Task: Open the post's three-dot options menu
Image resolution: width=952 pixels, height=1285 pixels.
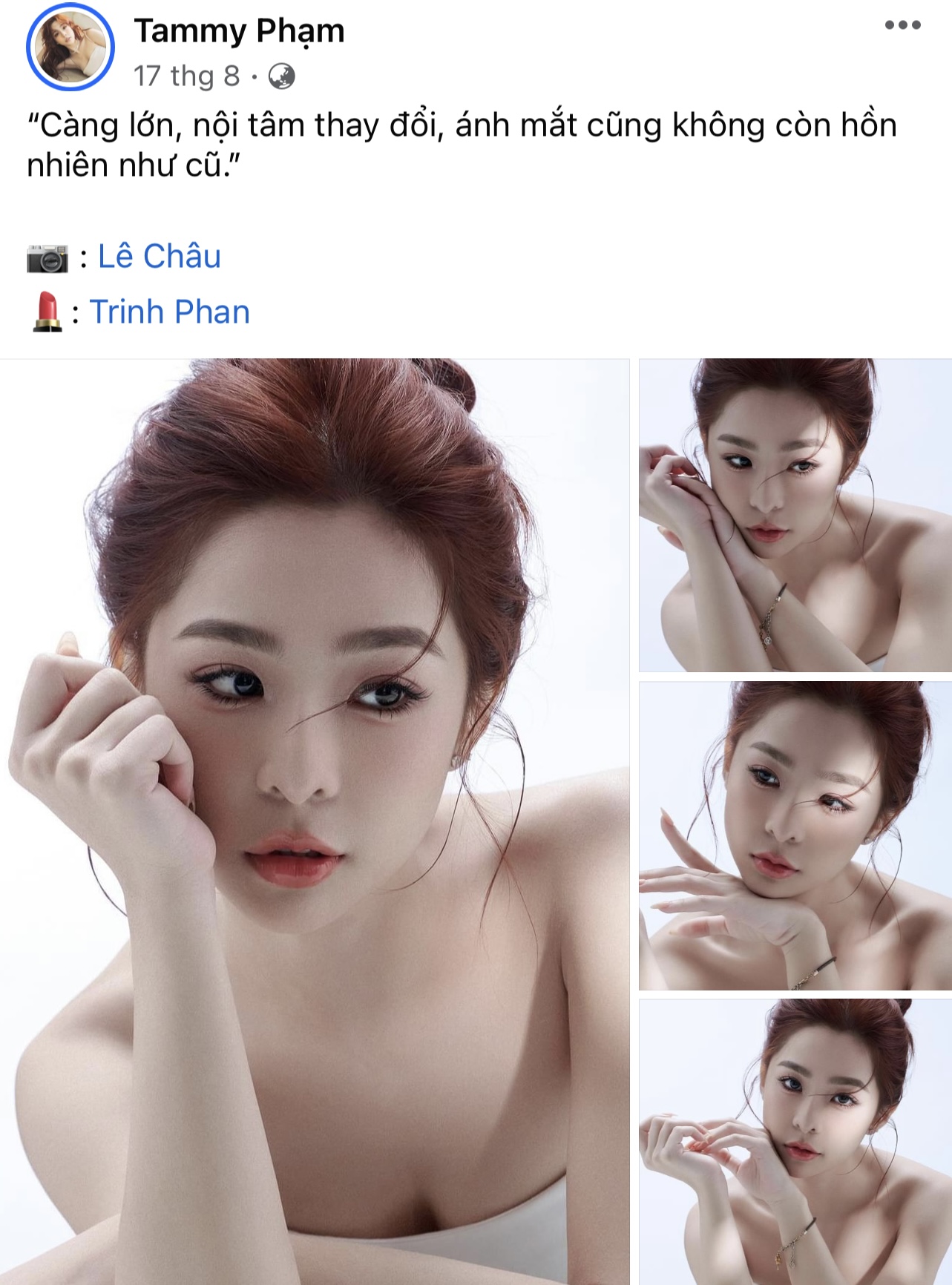Action: 902,25
